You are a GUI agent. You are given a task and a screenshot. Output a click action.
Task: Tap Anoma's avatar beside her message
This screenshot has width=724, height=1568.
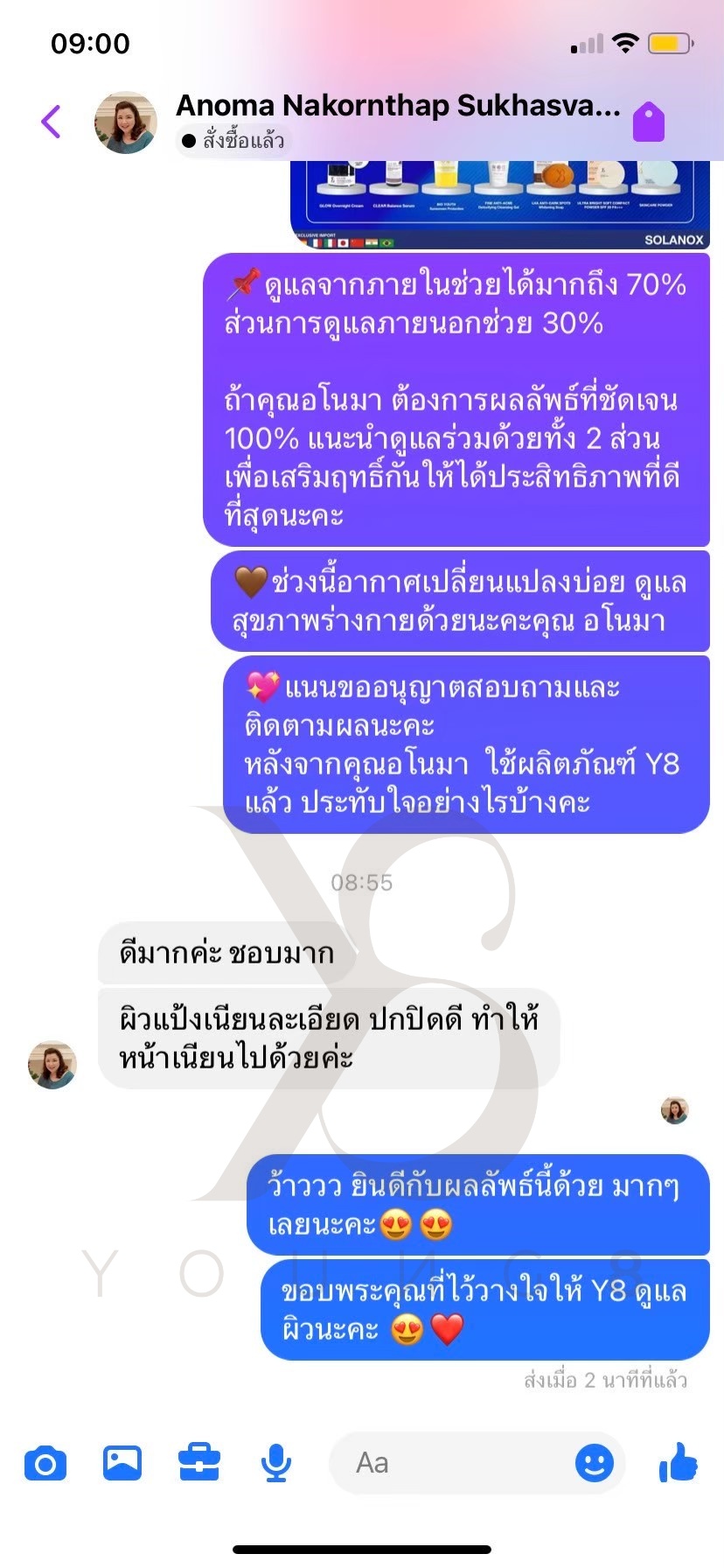point(52,1064)
